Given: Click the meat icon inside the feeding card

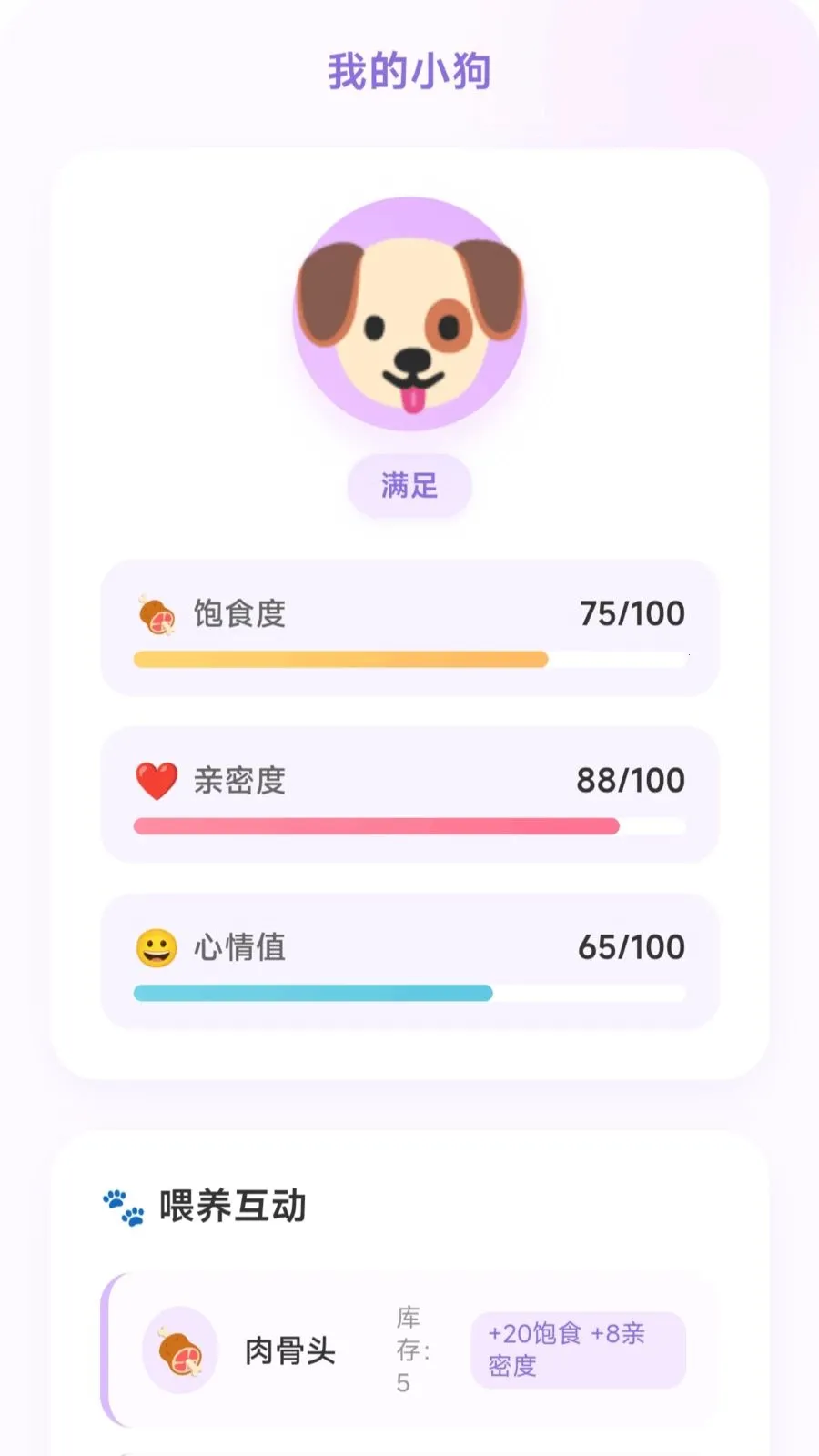Looking at the screenshot, I should [x=183, y=1350].
